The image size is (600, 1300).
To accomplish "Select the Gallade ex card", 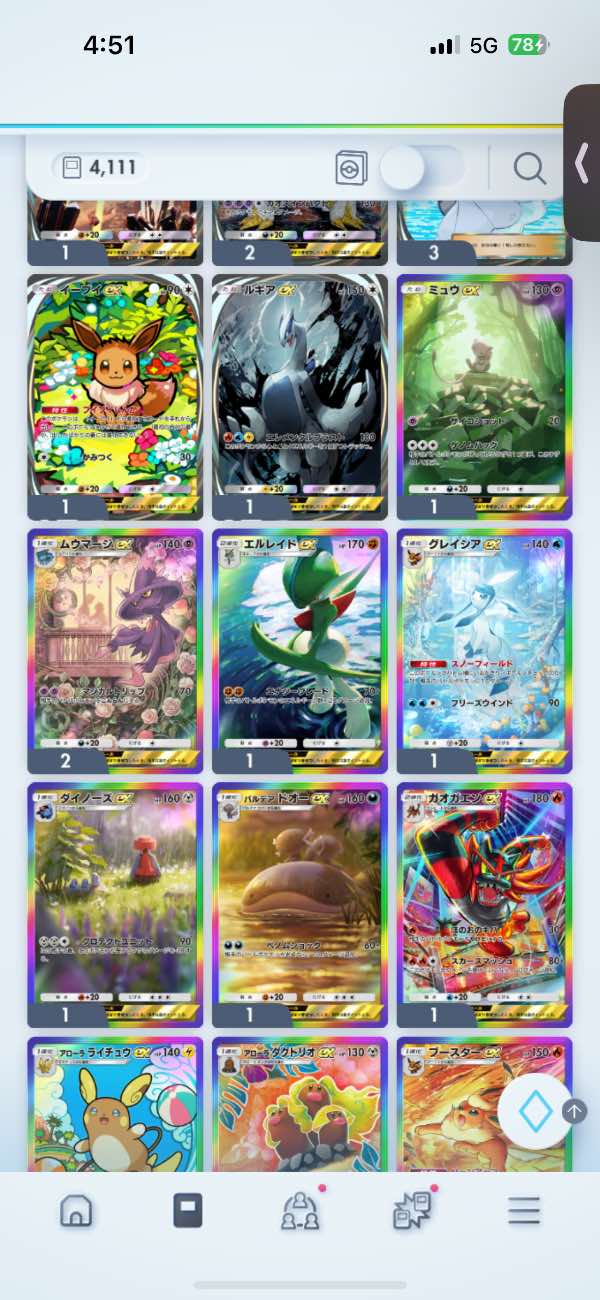I will point(300,650).
